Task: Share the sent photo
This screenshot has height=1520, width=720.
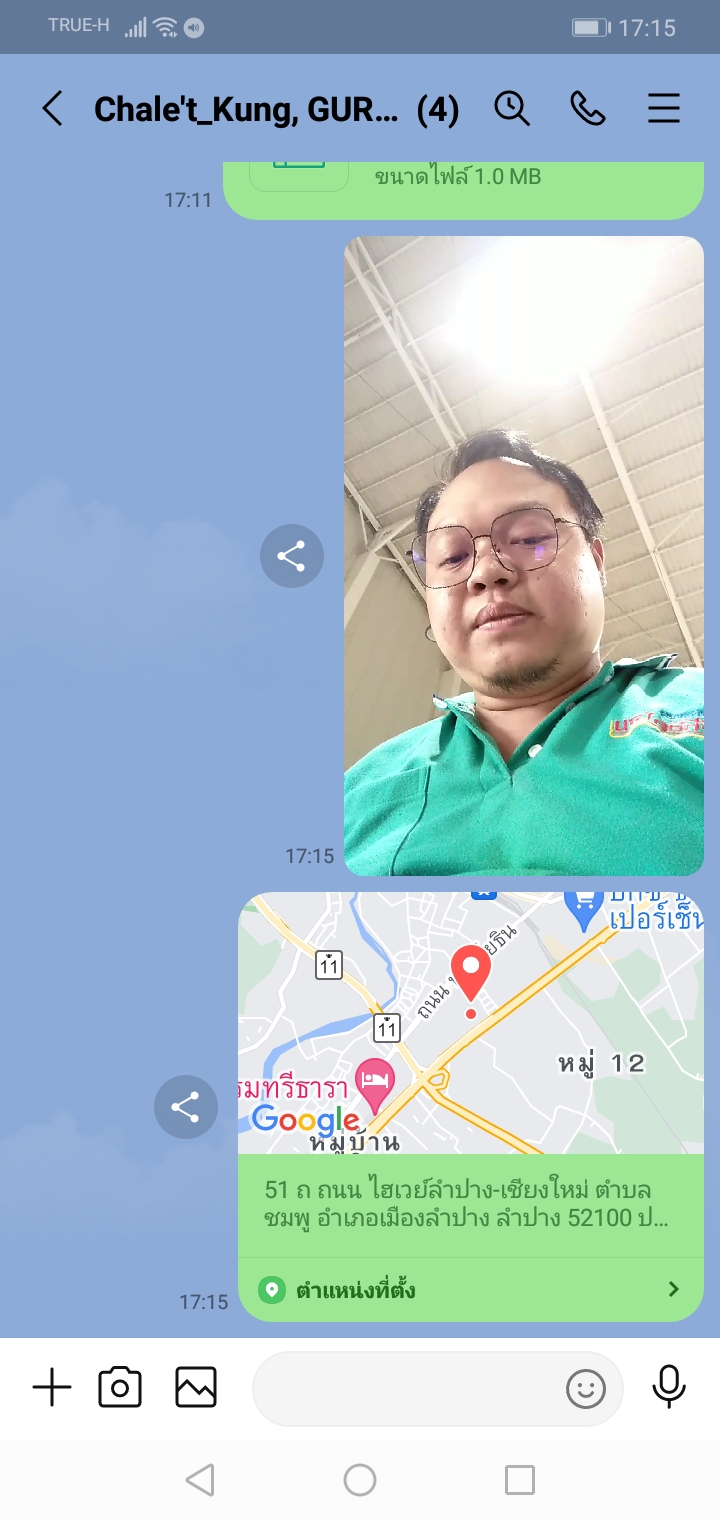Action: coord(291,556)
